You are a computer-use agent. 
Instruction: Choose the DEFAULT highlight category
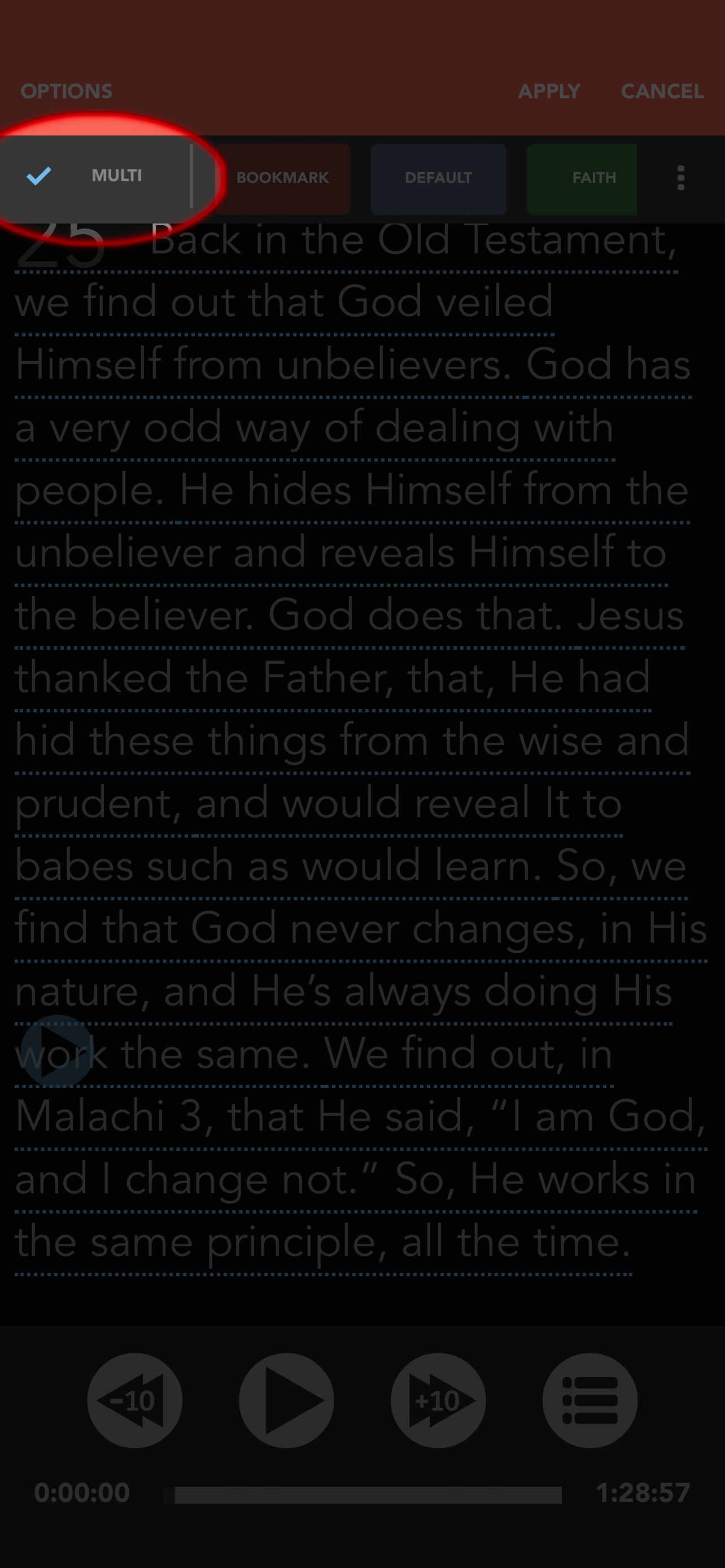pos(438,178)
